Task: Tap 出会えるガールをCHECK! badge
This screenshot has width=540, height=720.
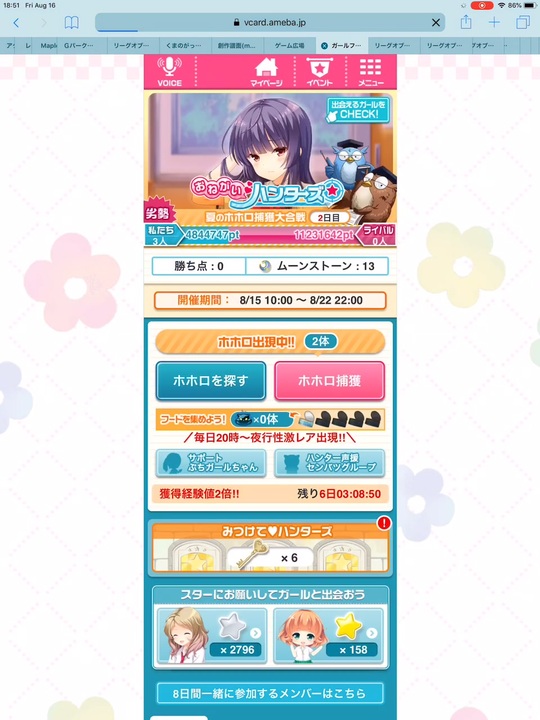Action: point(358,110)
